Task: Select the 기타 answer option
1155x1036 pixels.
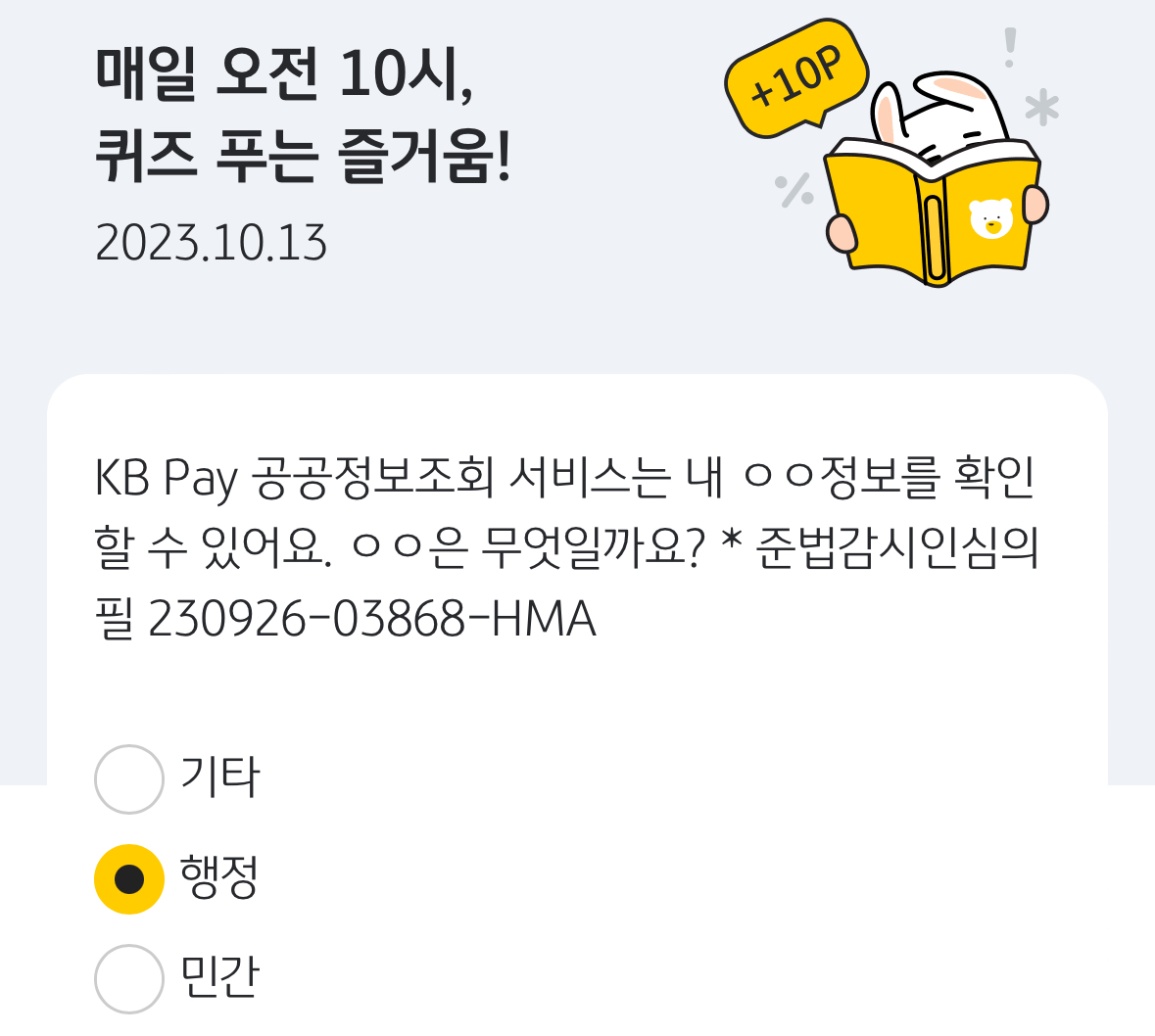Action: (x=129, y=779)
